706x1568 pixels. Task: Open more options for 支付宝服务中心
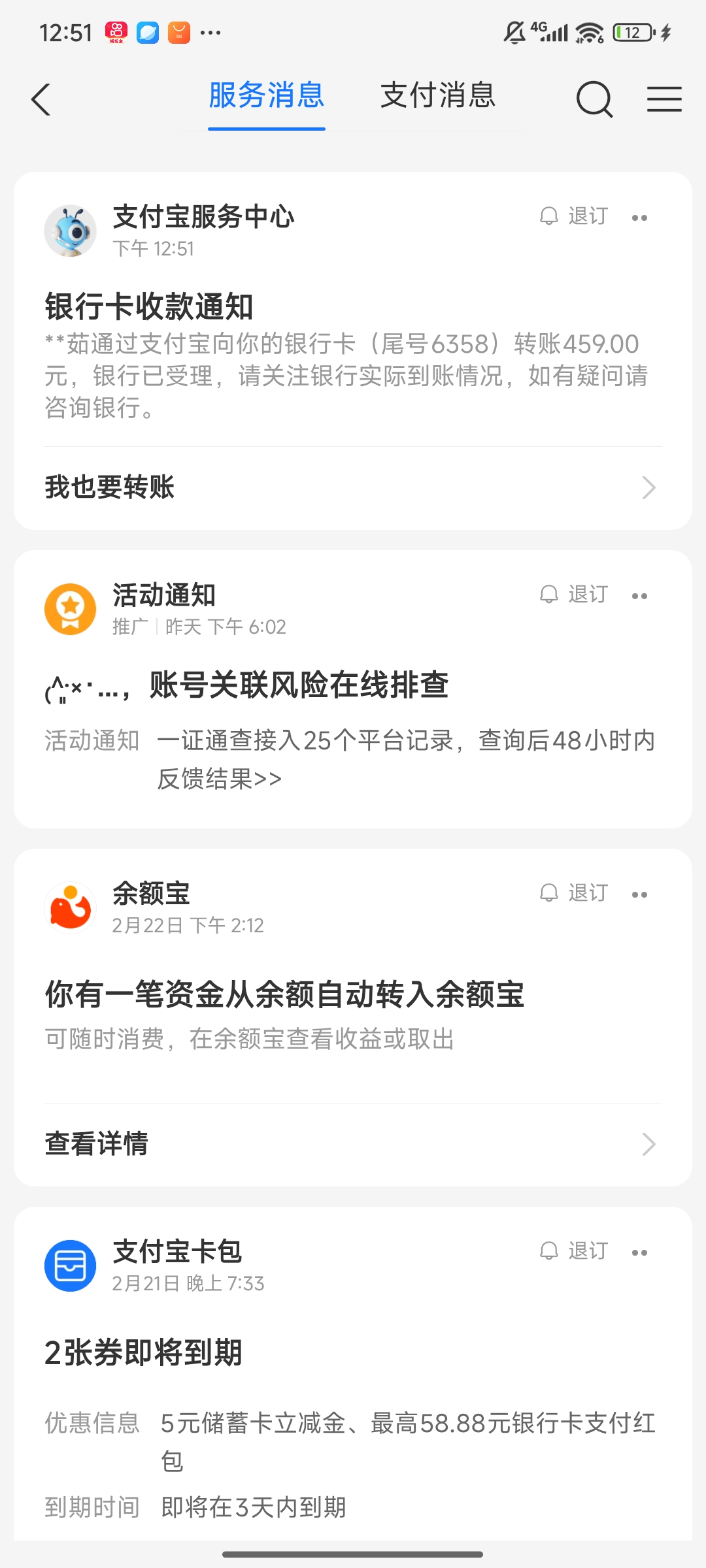(x=639, y=218)
